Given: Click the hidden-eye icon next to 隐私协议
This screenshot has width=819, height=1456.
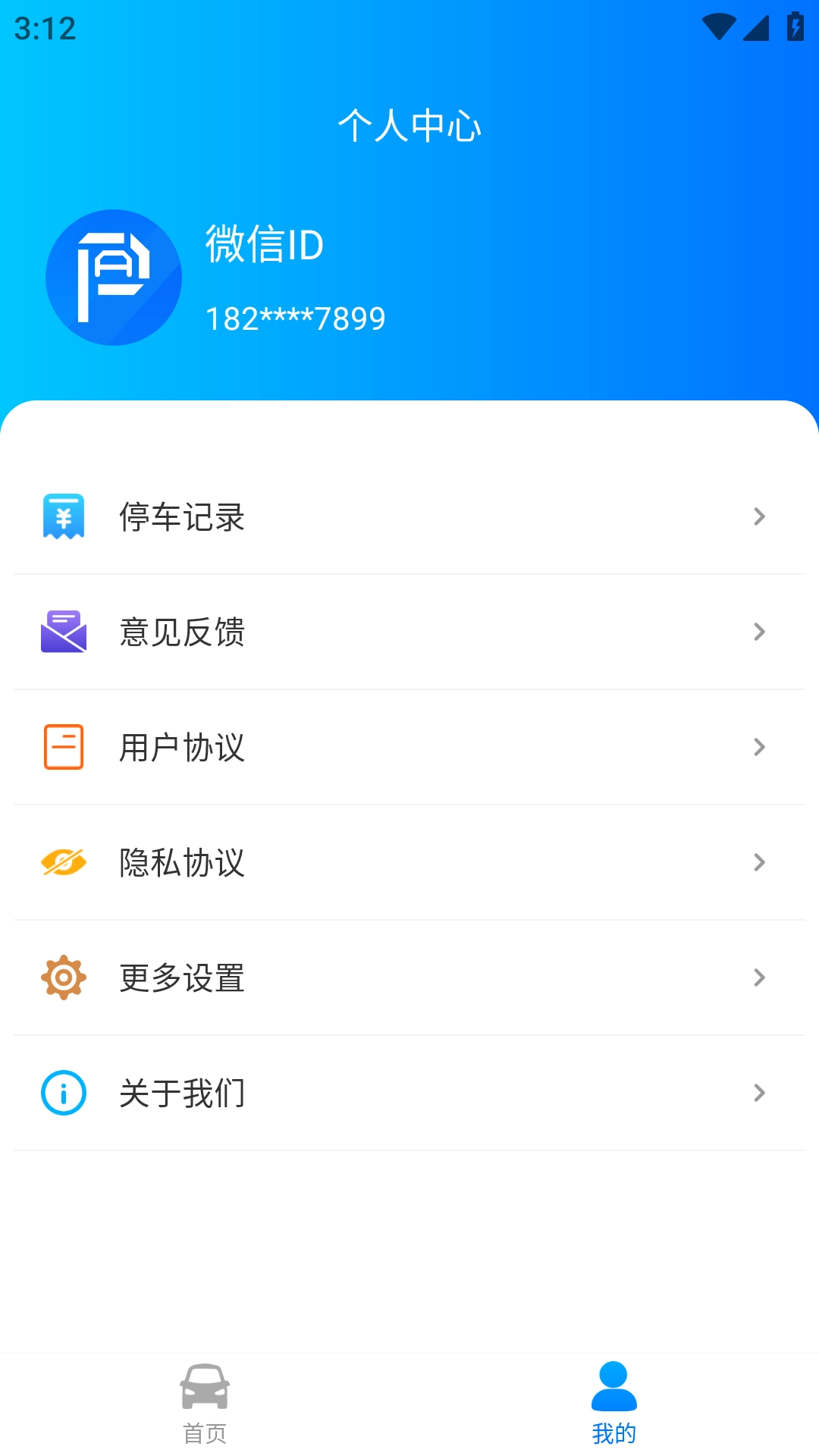Looking at the screenshot, I should pyautogui.click(x=64, y=862).
